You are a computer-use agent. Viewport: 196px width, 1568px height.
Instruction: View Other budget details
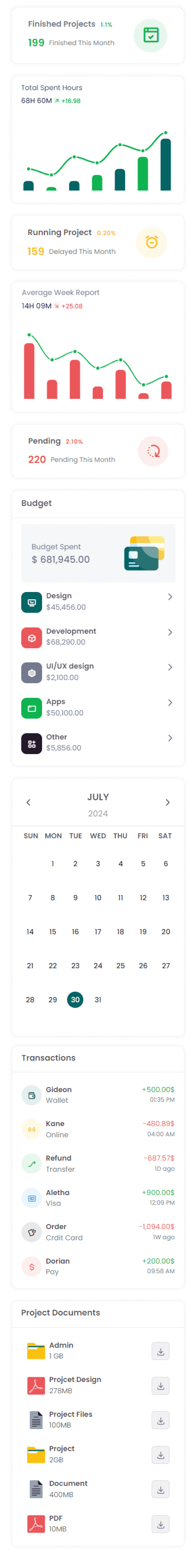click(x=97, y=742)
